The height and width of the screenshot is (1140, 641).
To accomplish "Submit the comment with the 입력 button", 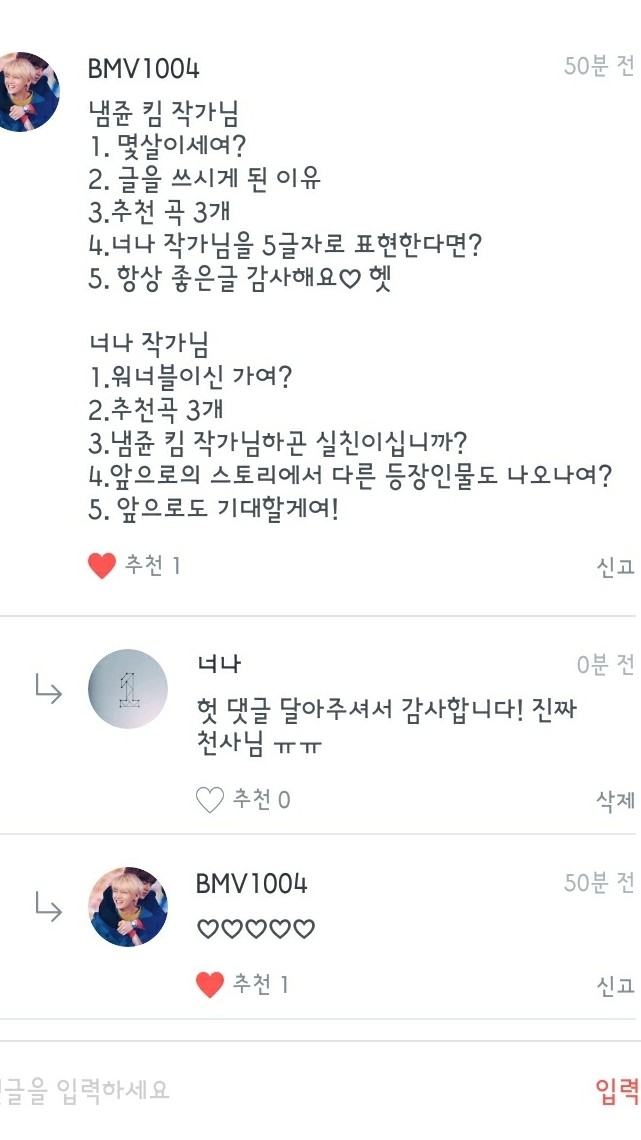I will (x=617, y=1090).
